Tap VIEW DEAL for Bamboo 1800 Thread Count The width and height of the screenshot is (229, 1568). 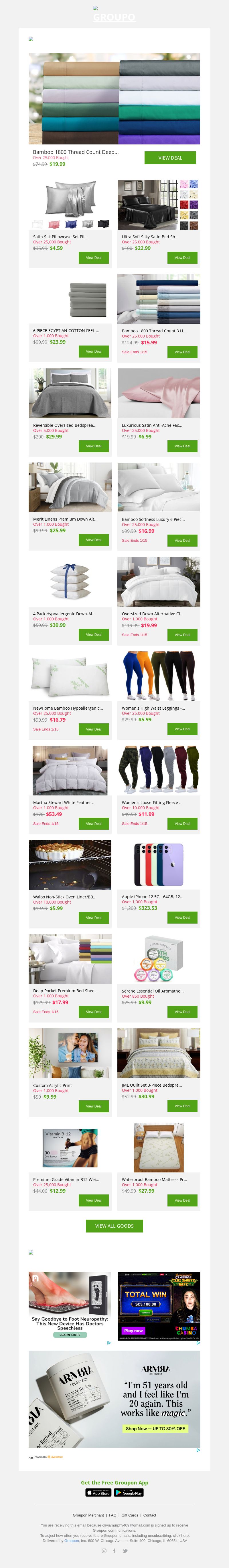coord(170,158)
